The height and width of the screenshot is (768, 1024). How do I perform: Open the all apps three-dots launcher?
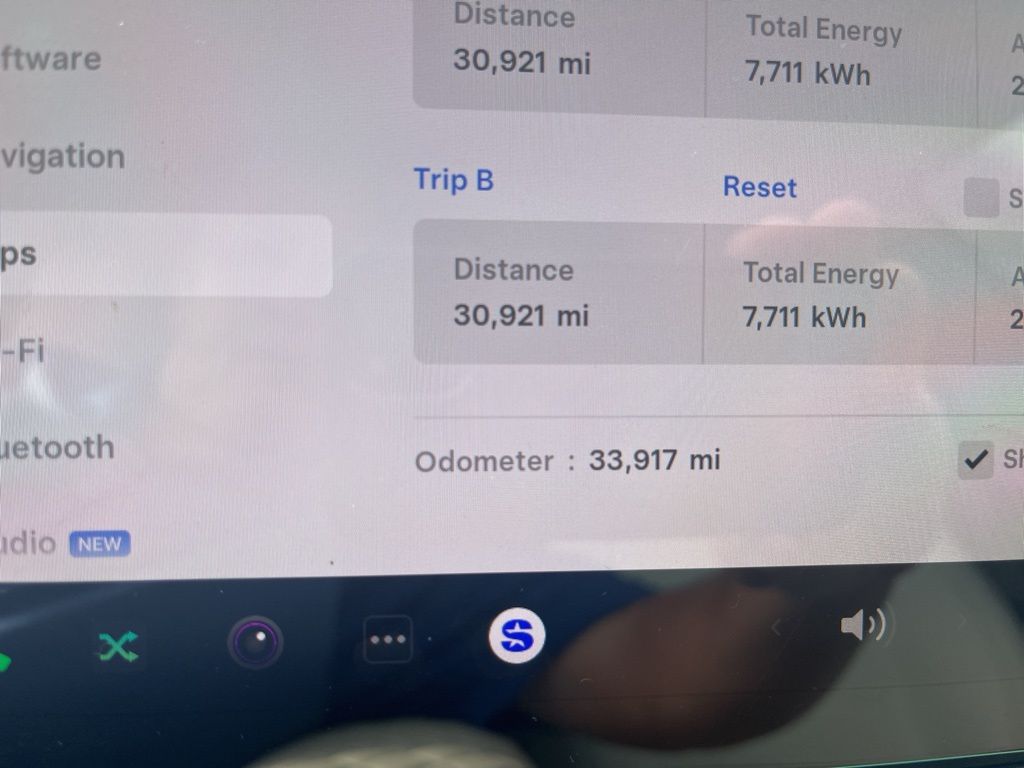pos(388,639)
